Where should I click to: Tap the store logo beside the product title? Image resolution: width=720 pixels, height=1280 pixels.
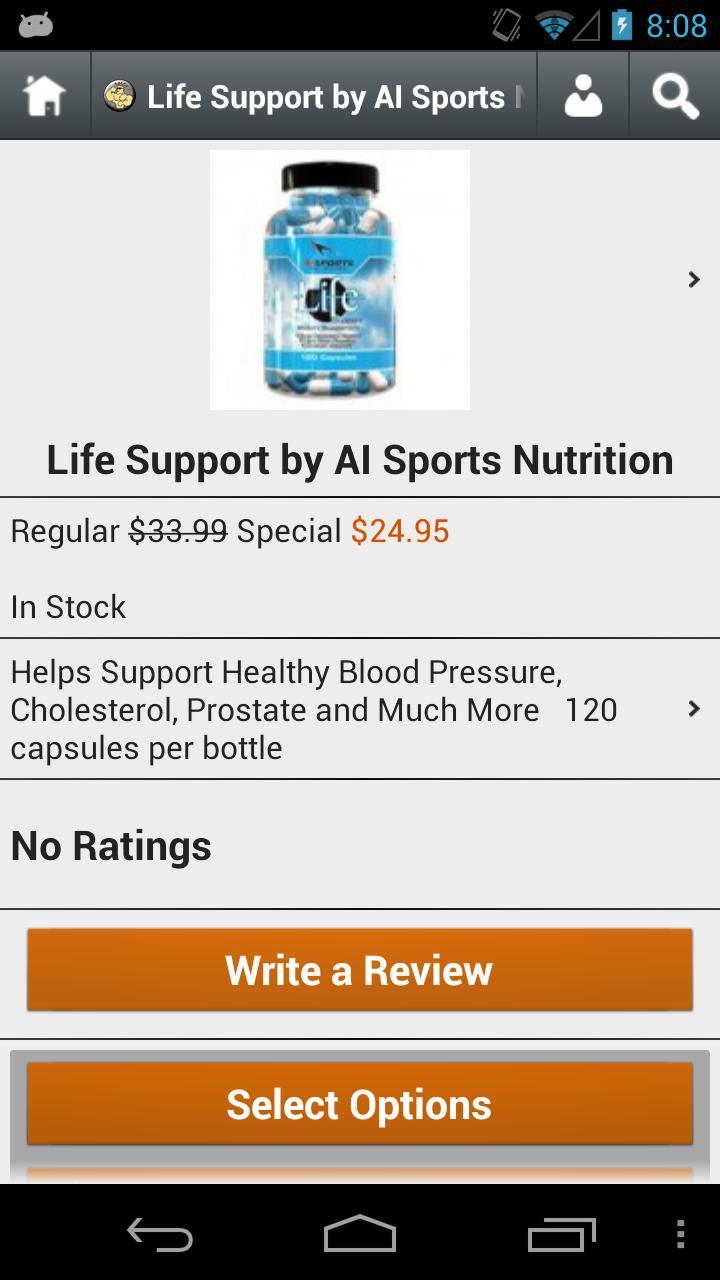[120, 95]
